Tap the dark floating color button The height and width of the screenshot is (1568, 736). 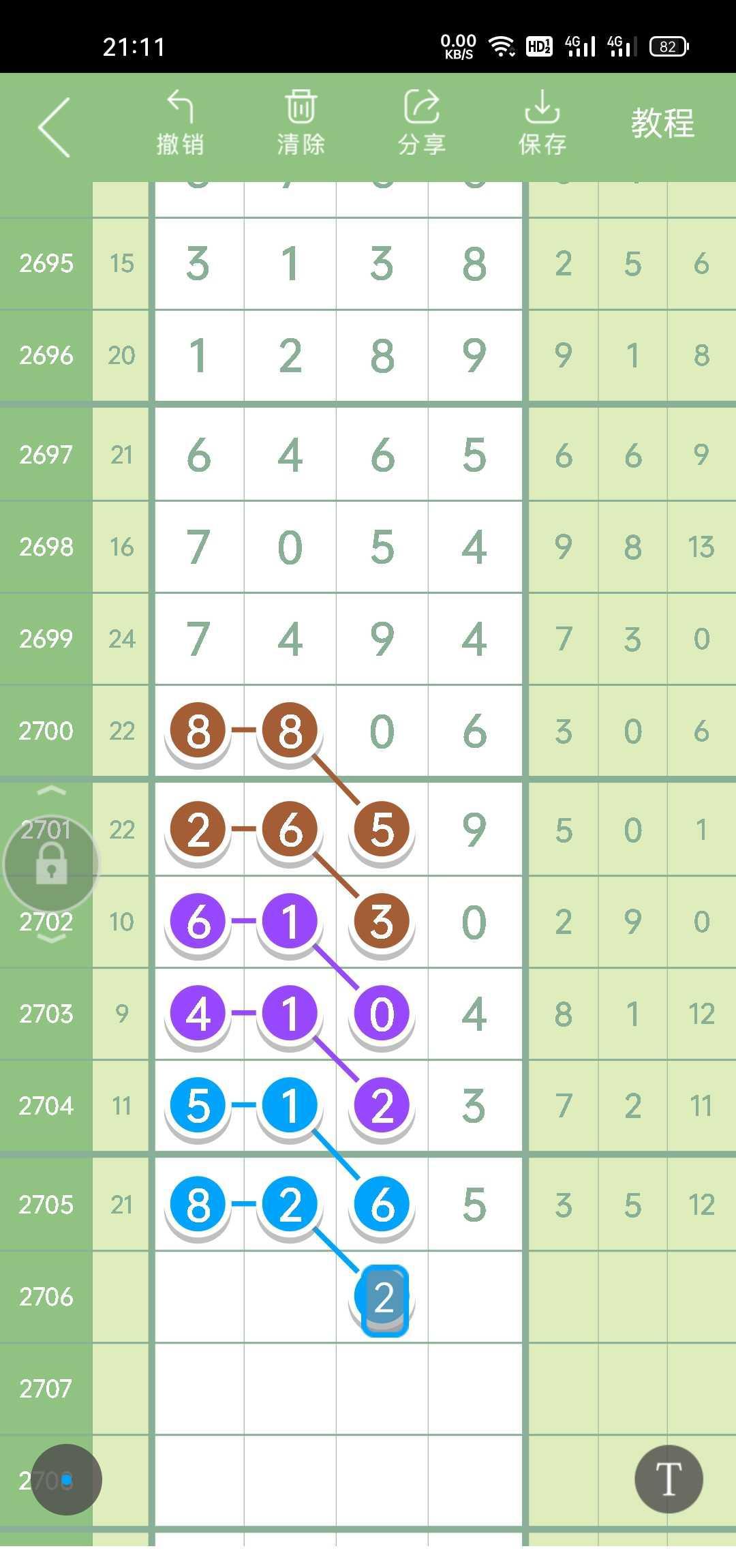[66, 1479]
